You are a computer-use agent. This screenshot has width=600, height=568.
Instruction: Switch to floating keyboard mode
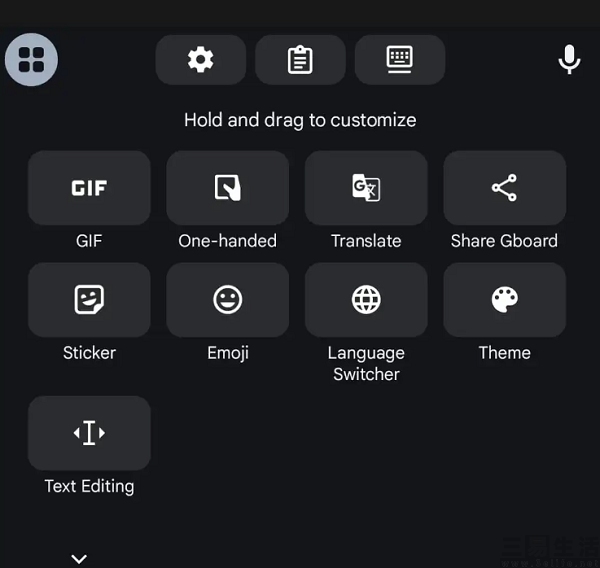click(400, 60)
